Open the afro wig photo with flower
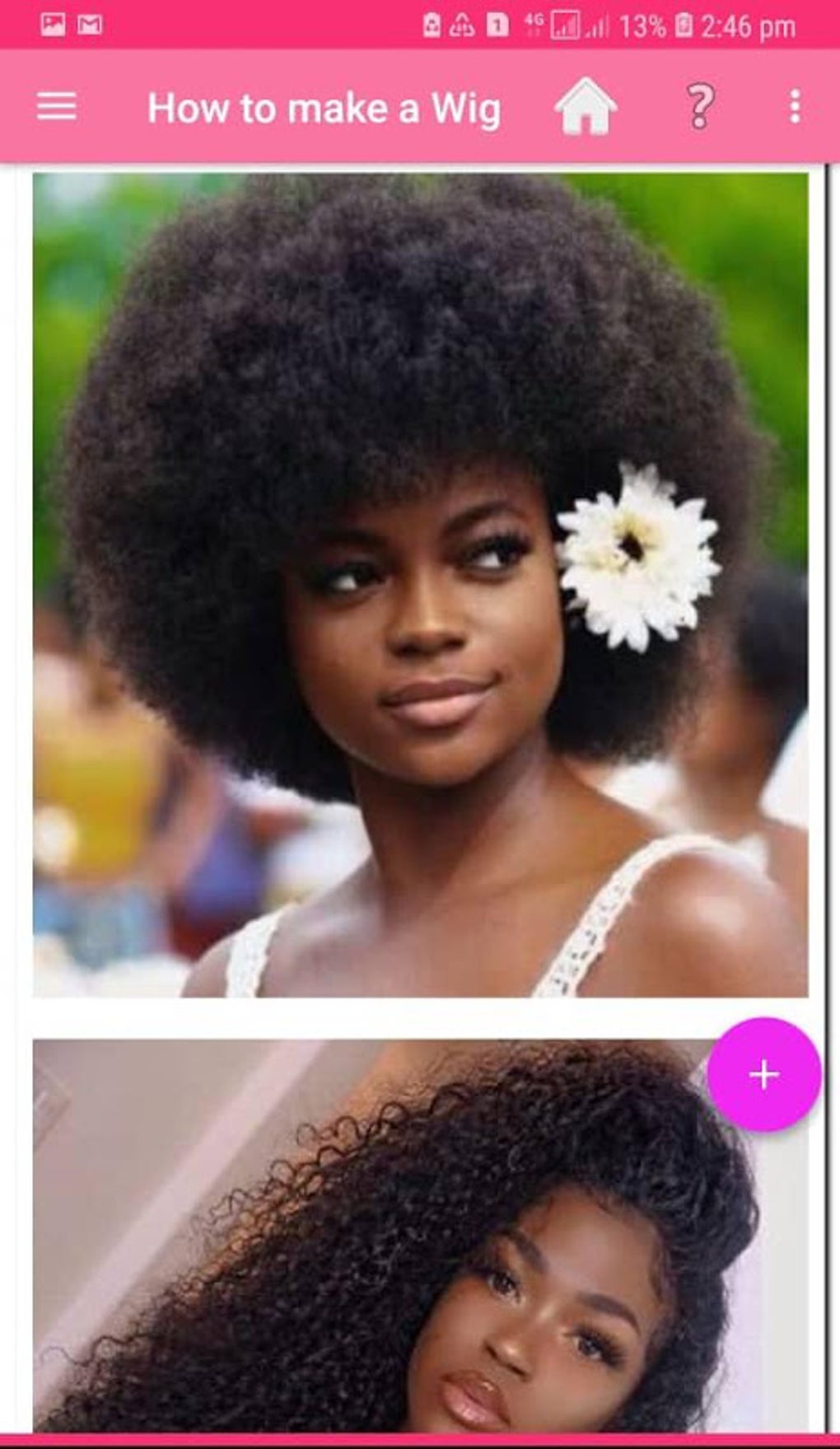Image resolution: width=840 pixels, height=1449 pixels. pos(420,585)
